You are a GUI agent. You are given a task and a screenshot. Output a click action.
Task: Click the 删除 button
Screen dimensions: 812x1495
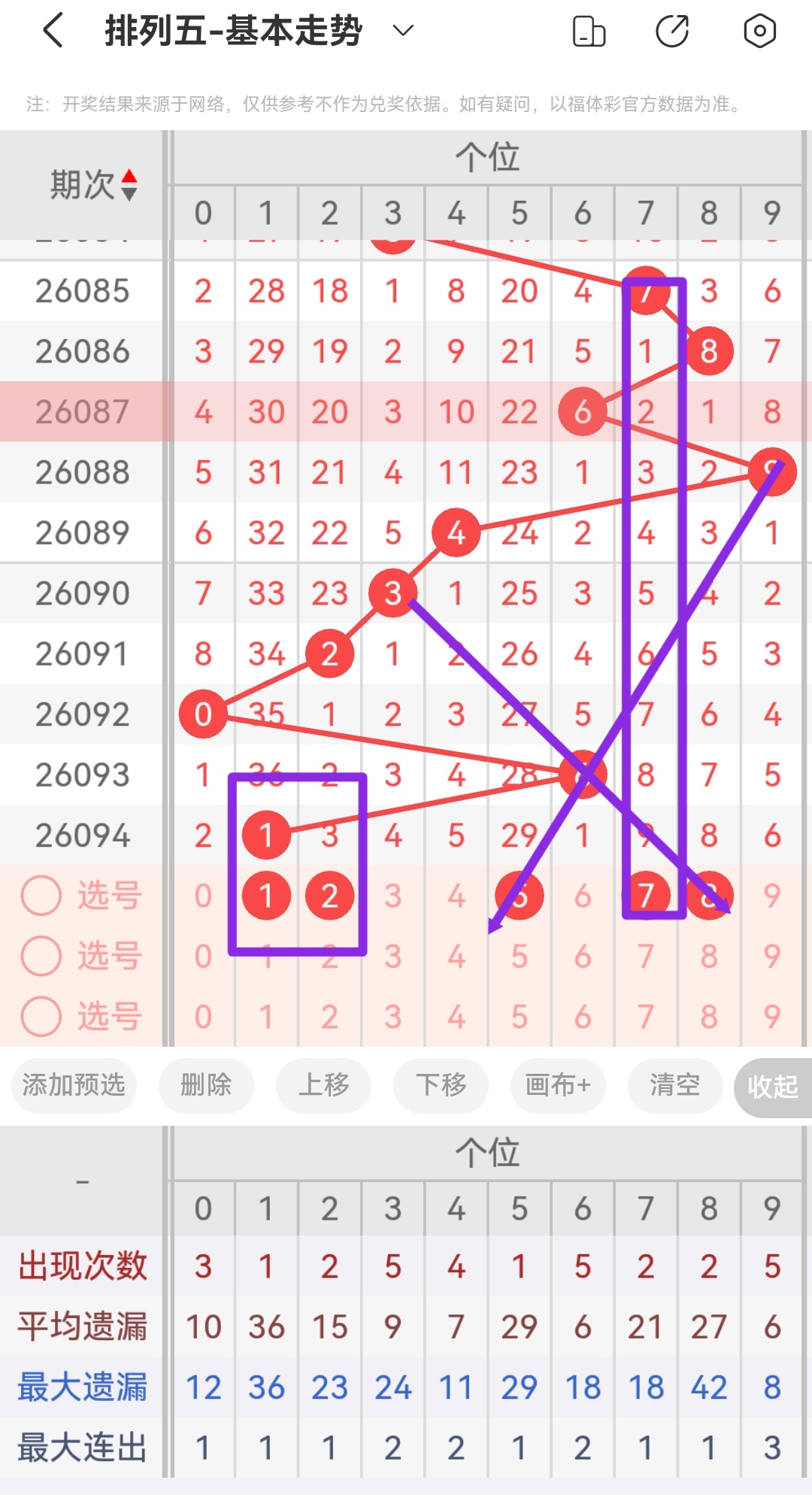pos(206,1086)
